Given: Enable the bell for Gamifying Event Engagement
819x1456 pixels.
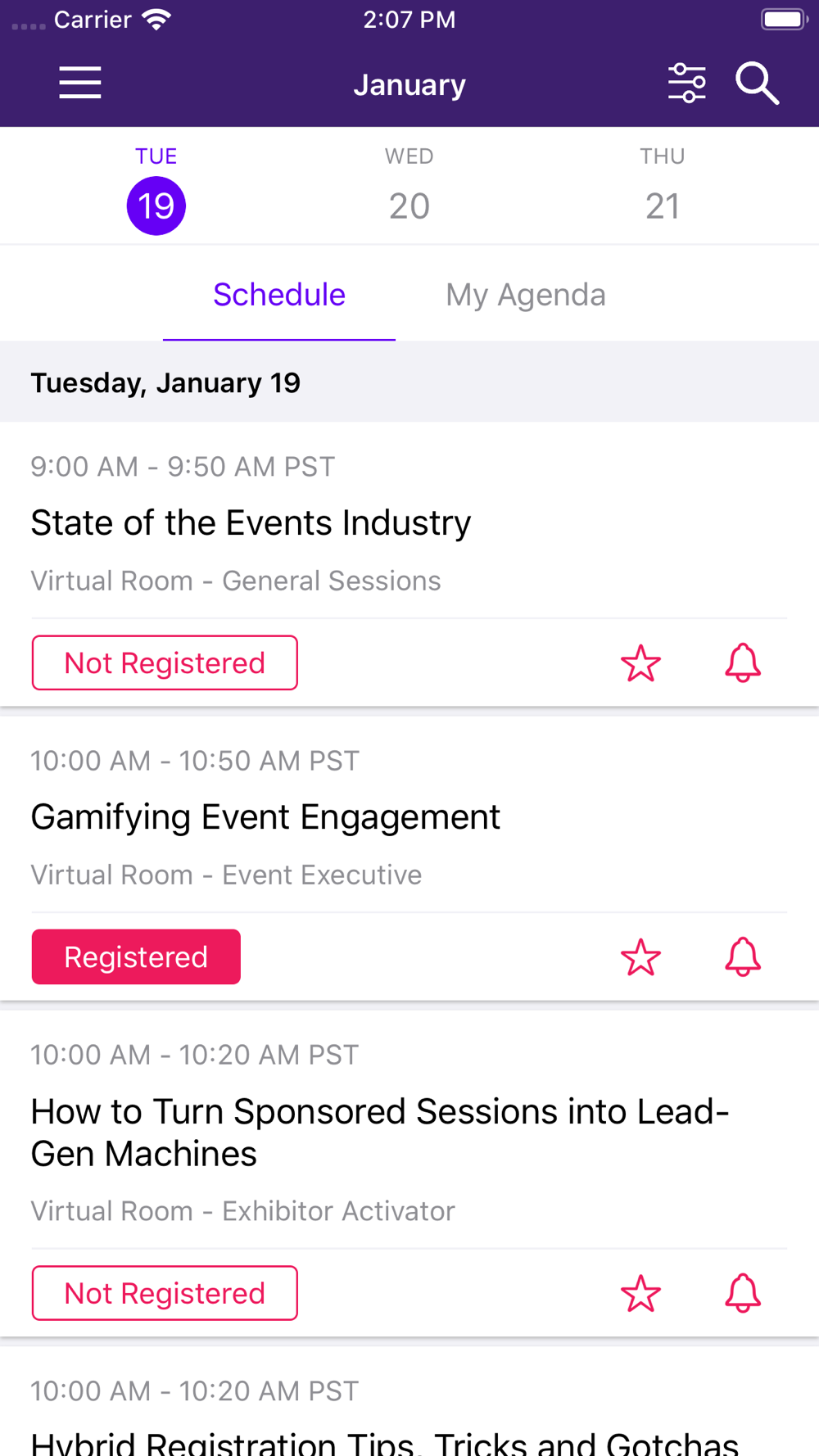Looking at the screenshot, I should (x=743, y=956).
